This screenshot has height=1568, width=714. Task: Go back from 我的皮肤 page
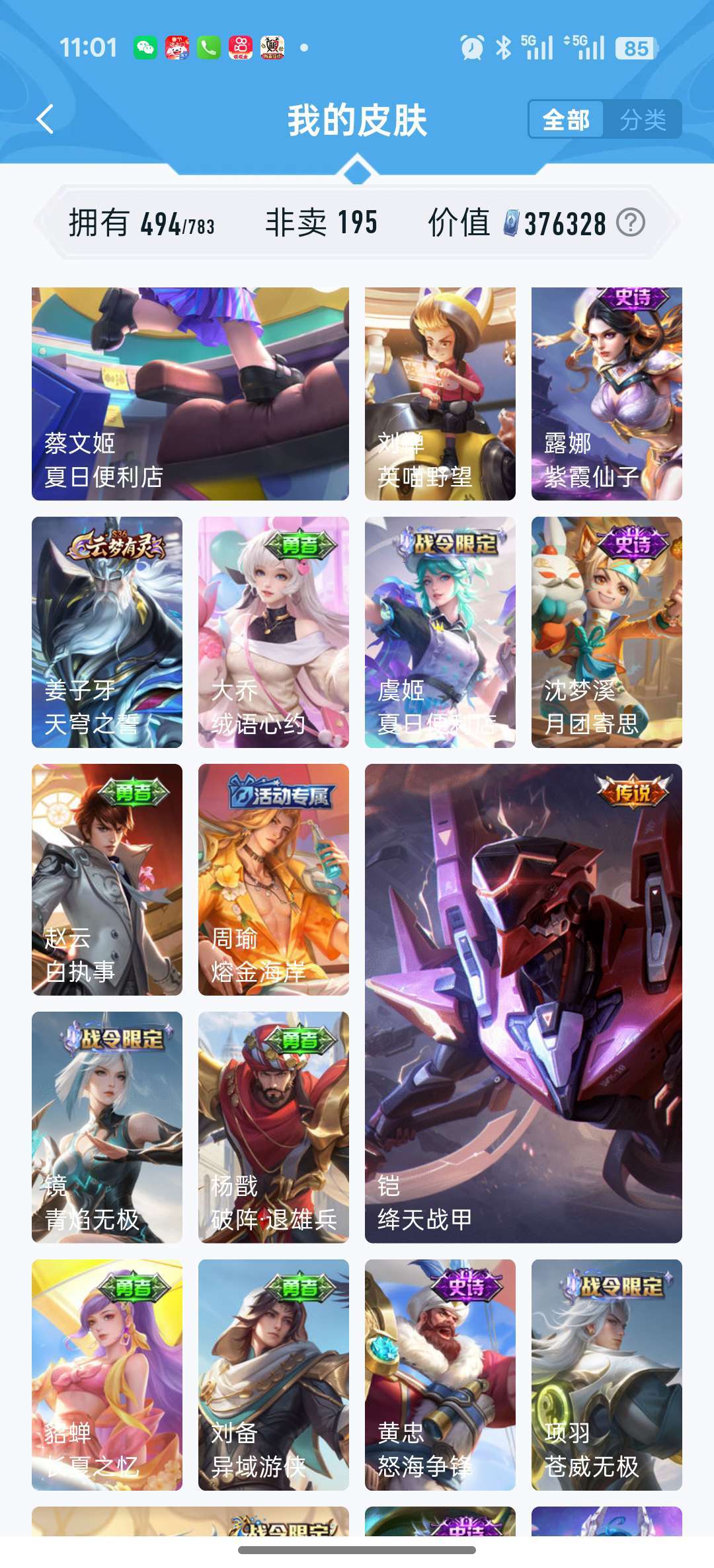point(45,120)
